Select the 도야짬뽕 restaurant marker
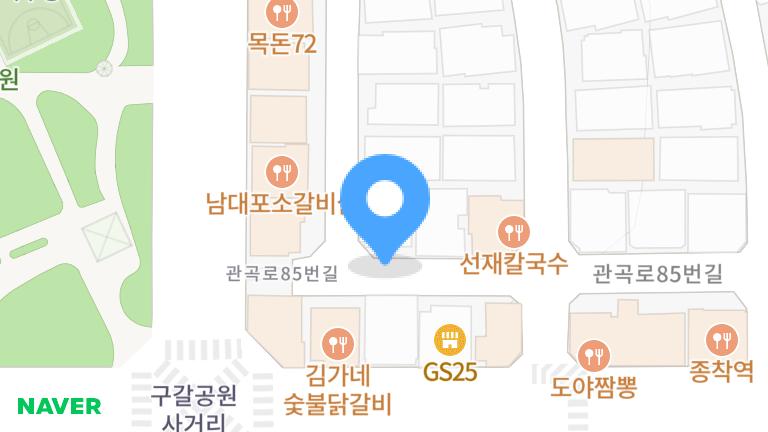Image resolution: width=768 pixels, height=432 pixels. 594,354
